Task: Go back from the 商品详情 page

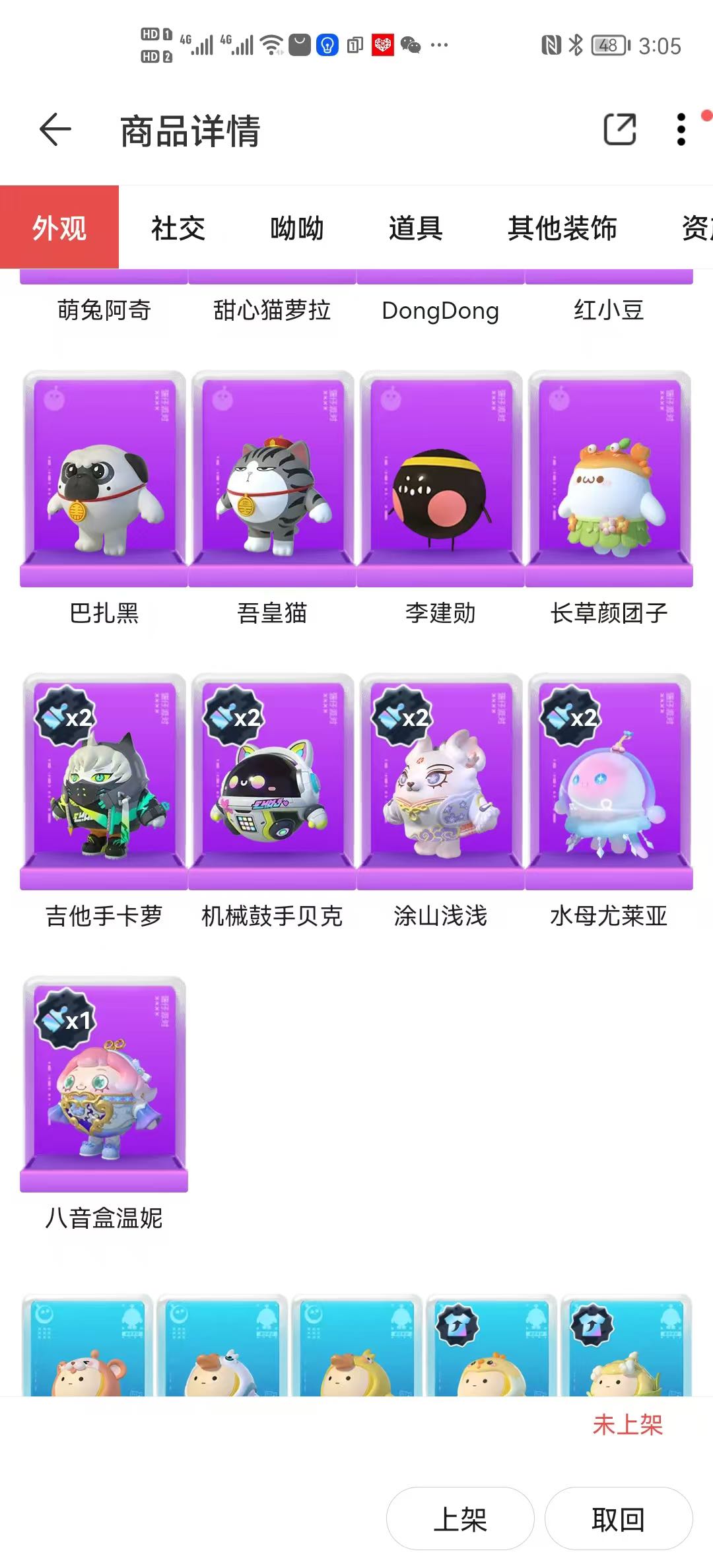Action: (x=55, y=129)
